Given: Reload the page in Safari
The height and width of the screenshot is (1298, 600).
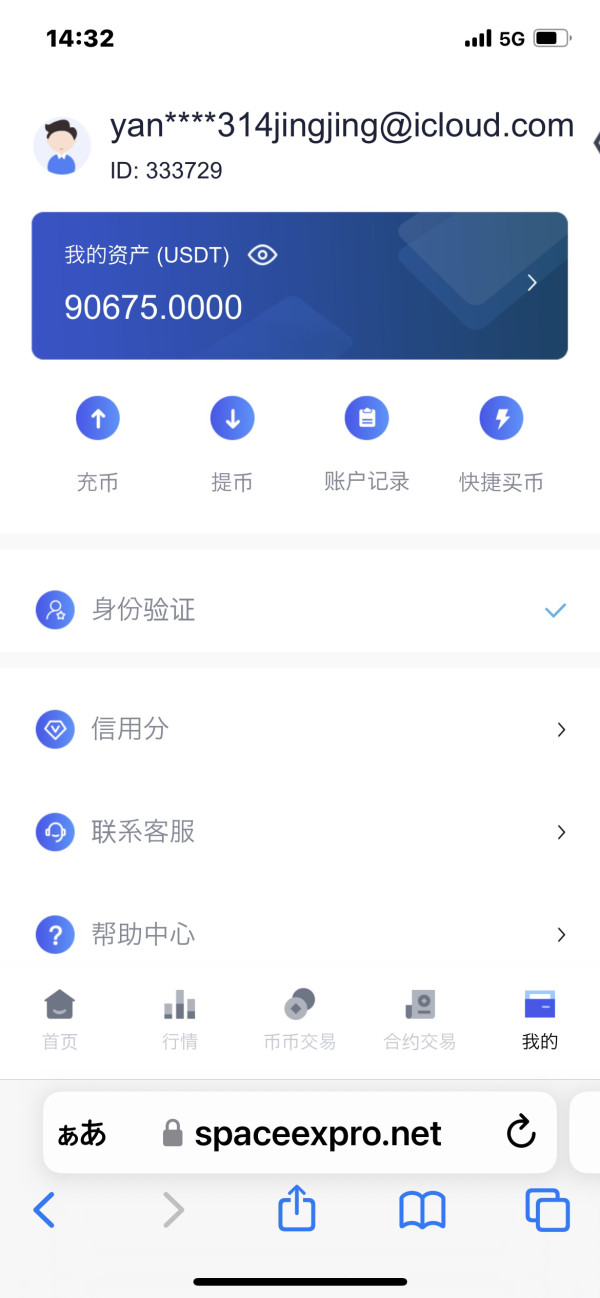Looking at the screenshot, I should (x=521, y=1133).
